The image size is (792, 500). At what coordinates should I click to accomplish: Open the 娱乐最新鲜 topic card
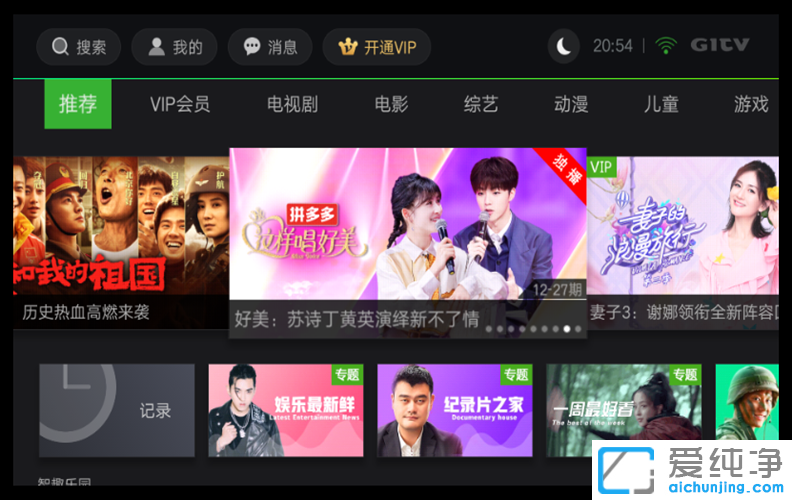[285, 410]
